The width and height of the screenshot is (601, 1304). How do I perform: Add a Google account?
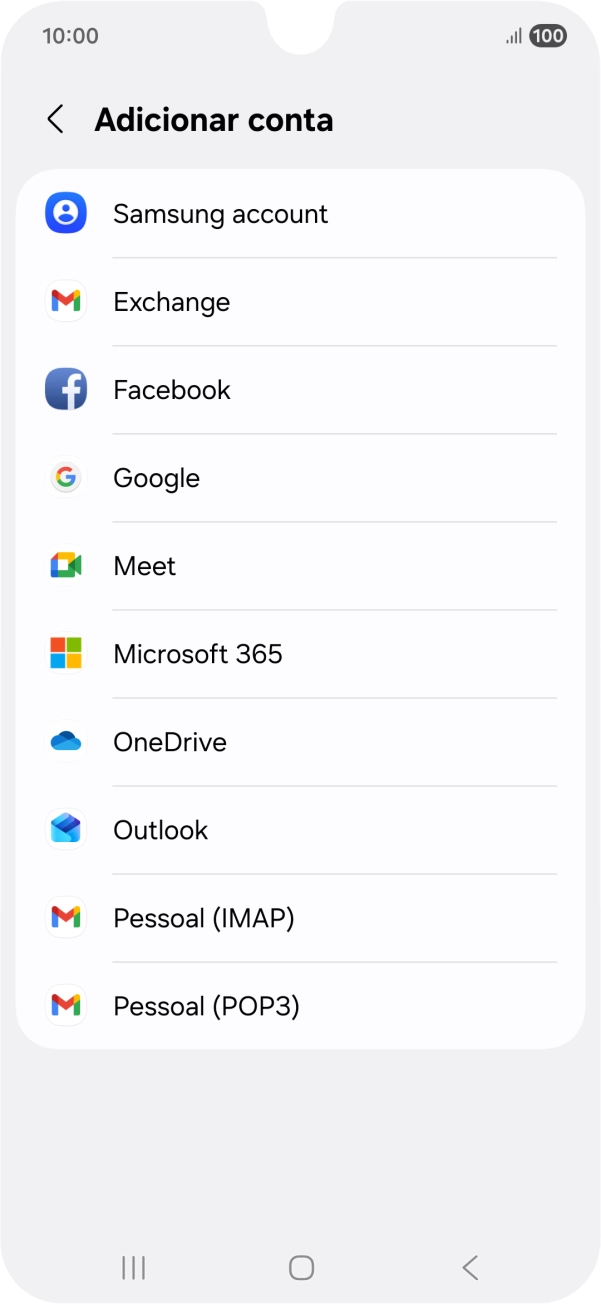(x=300, y=478)
